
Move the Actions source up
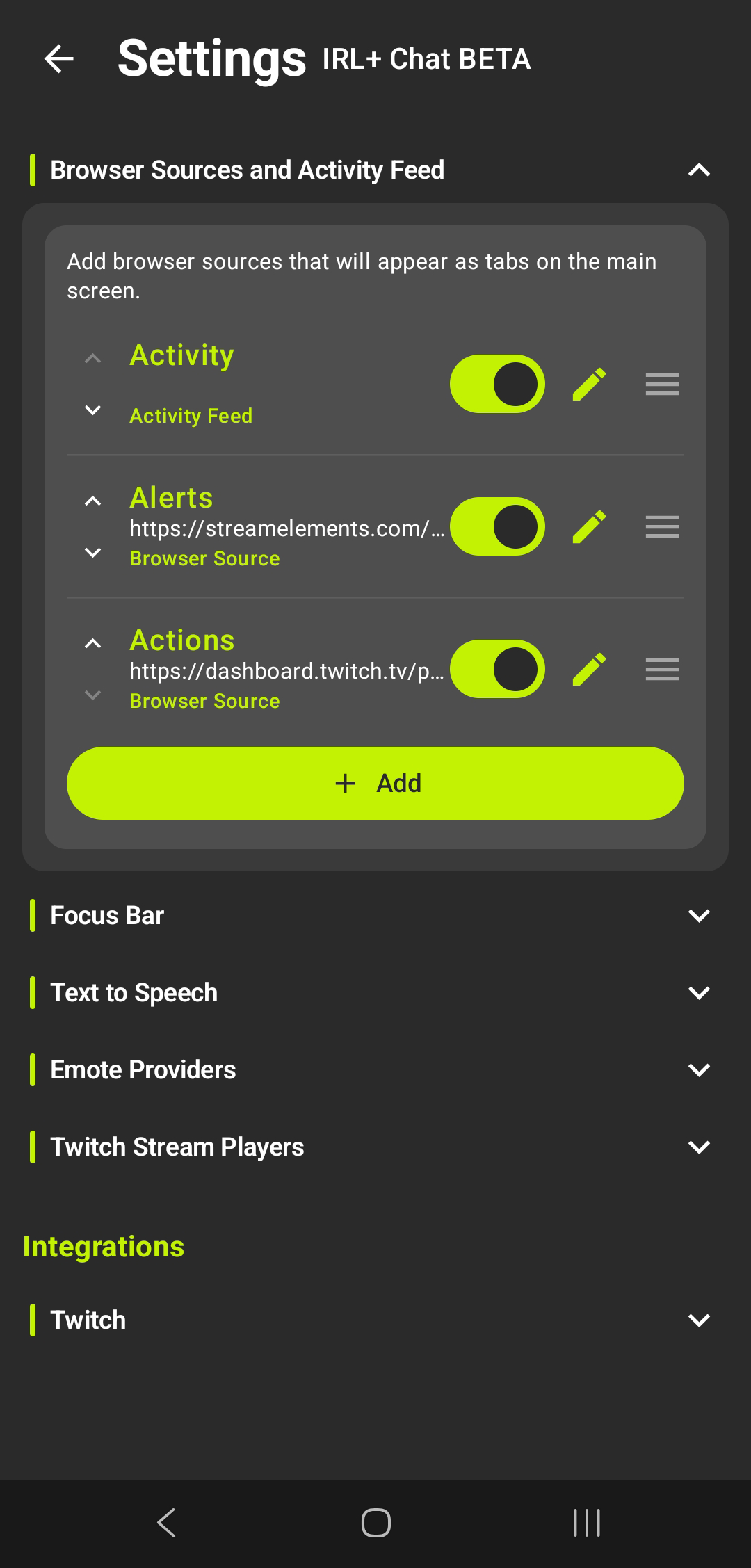92,643
